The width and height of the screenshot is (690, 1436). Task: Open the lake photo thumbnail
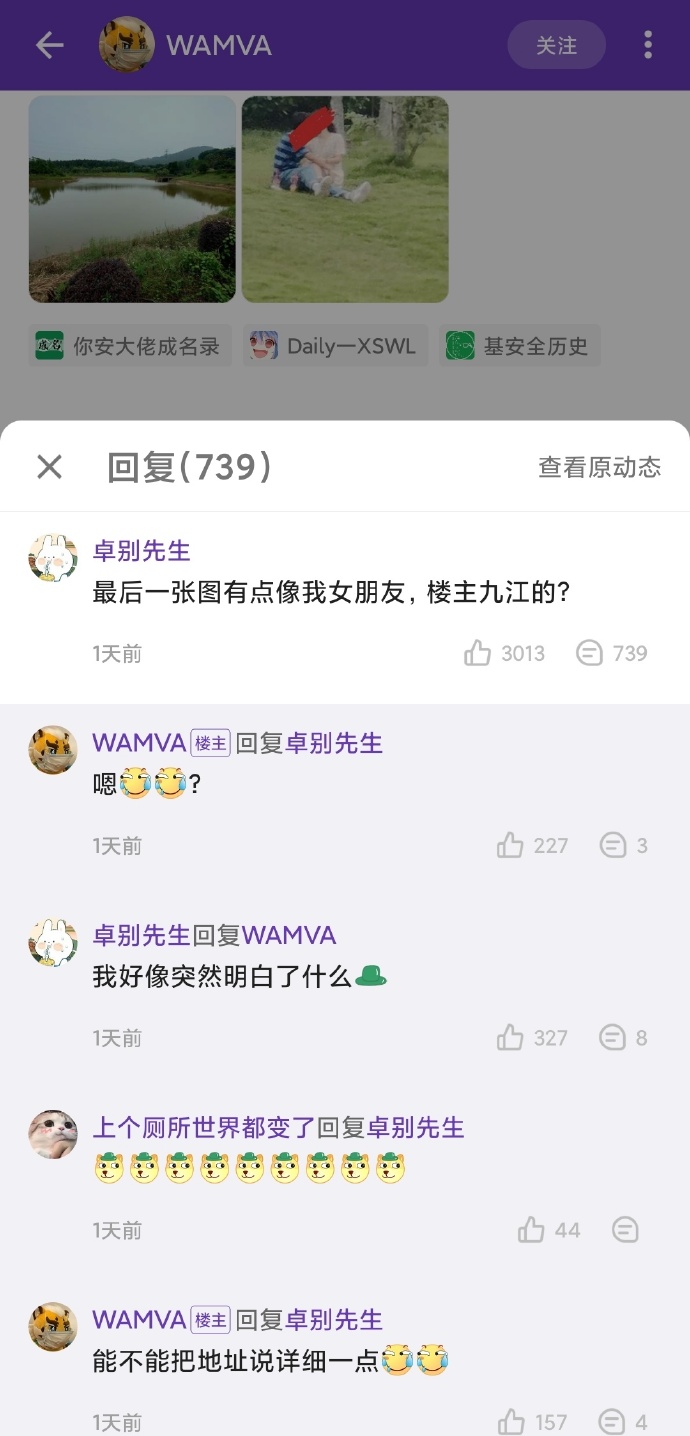132,199
